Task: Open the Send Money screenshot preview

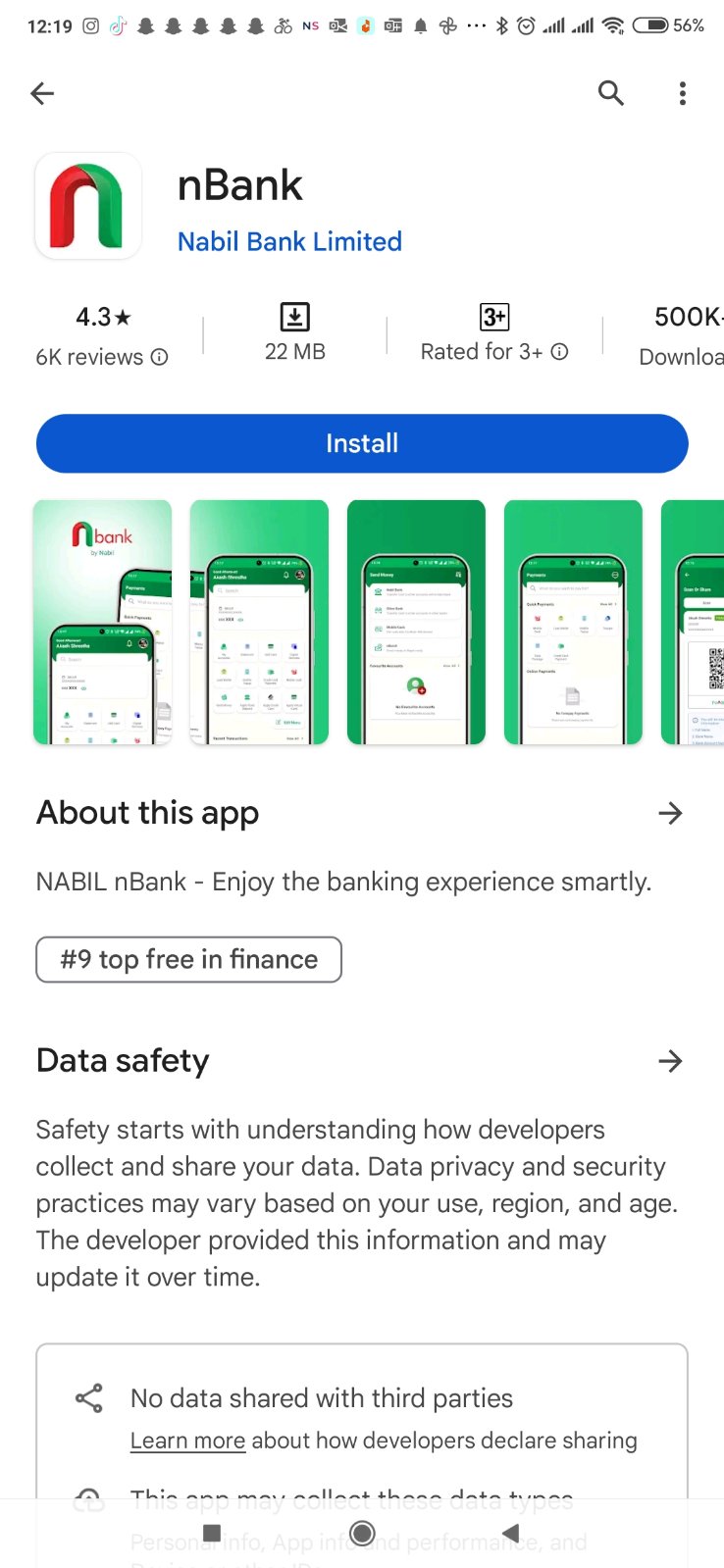Action: 416,622
